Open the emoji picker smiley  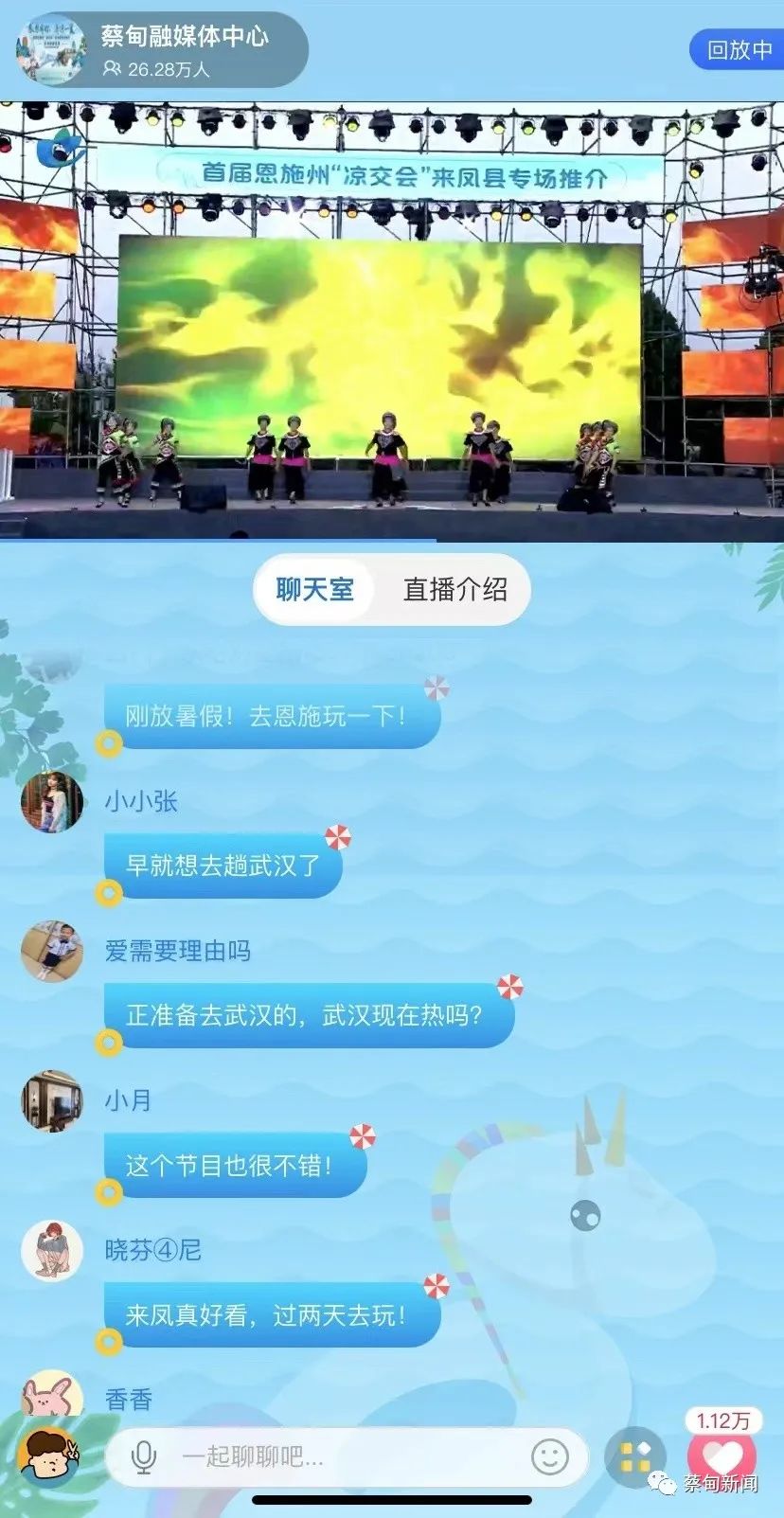point(550,1456)
